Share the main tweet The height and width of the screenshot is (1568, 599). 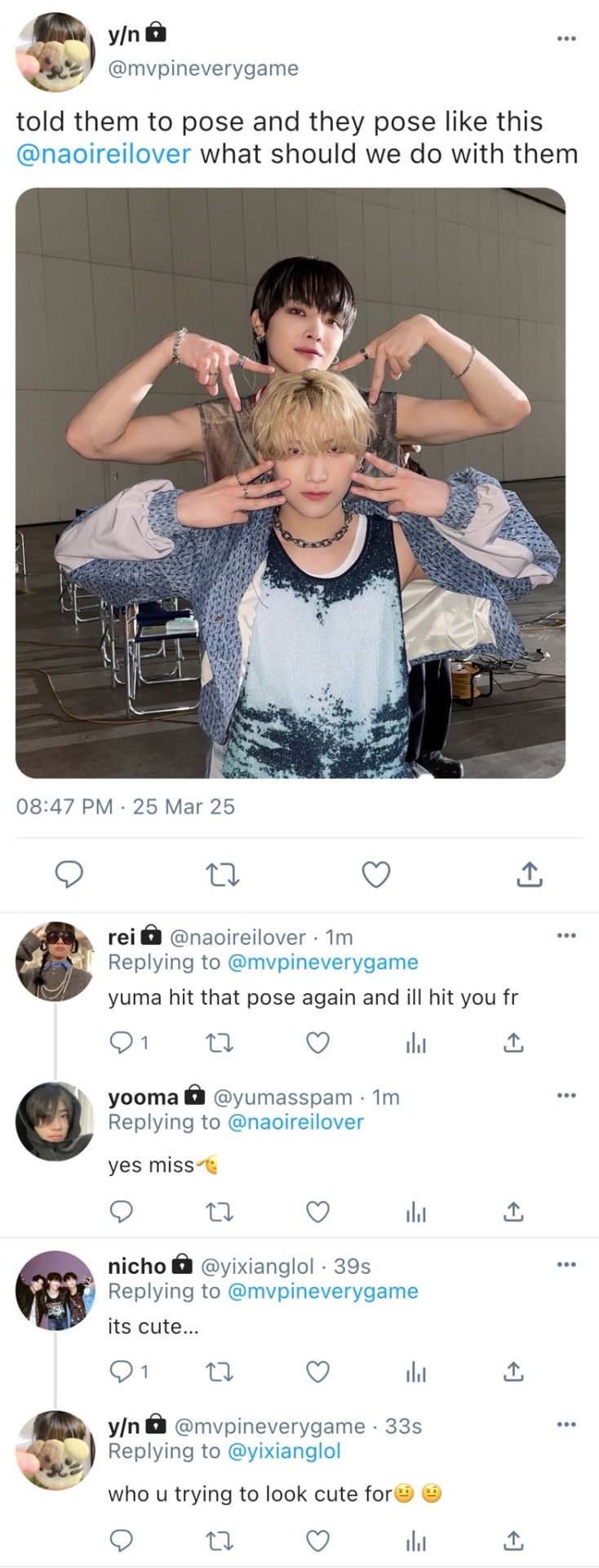529,875
